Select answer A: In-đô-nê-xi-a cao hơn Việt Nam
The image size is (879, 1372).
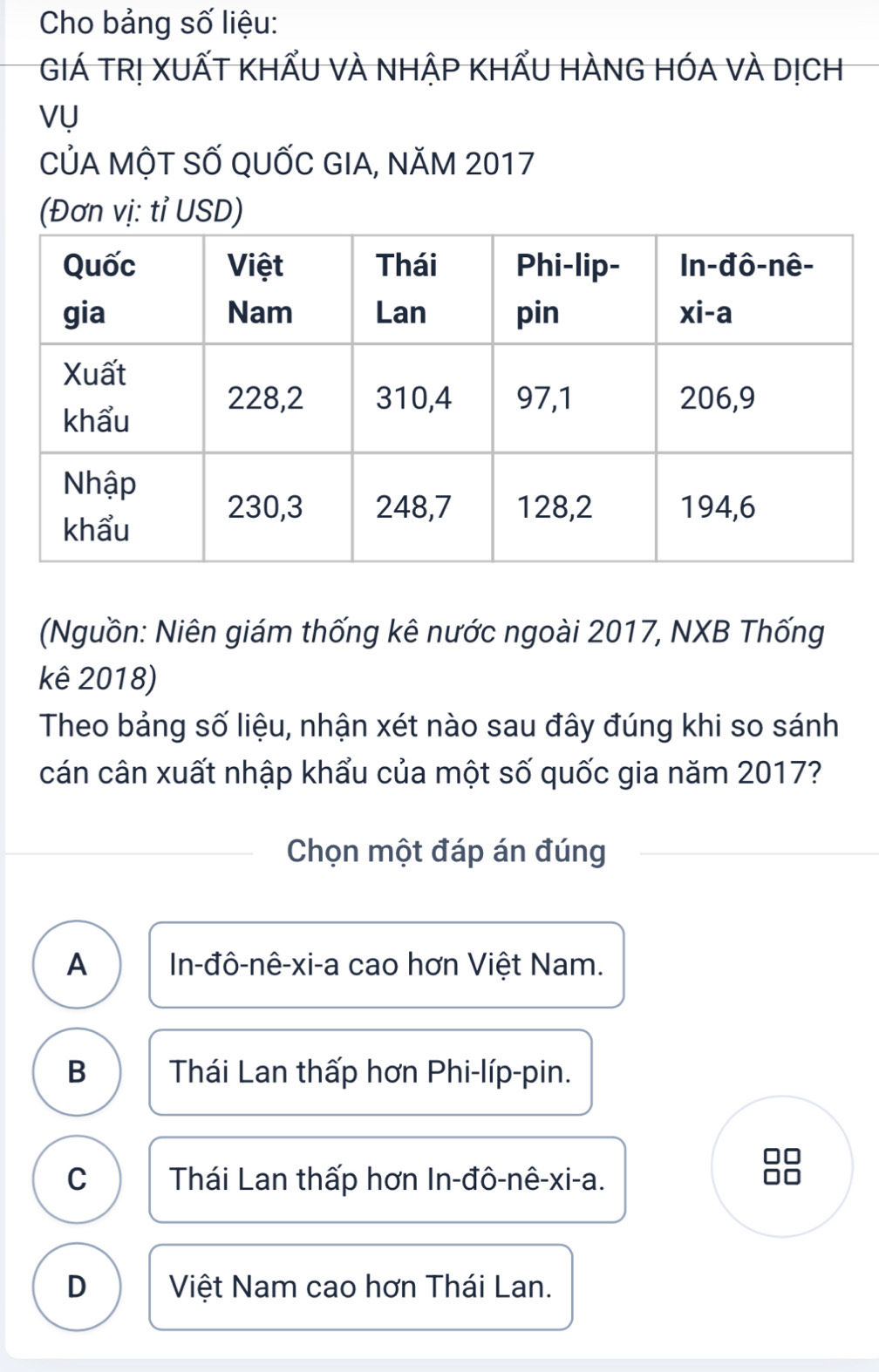point(386,965)
